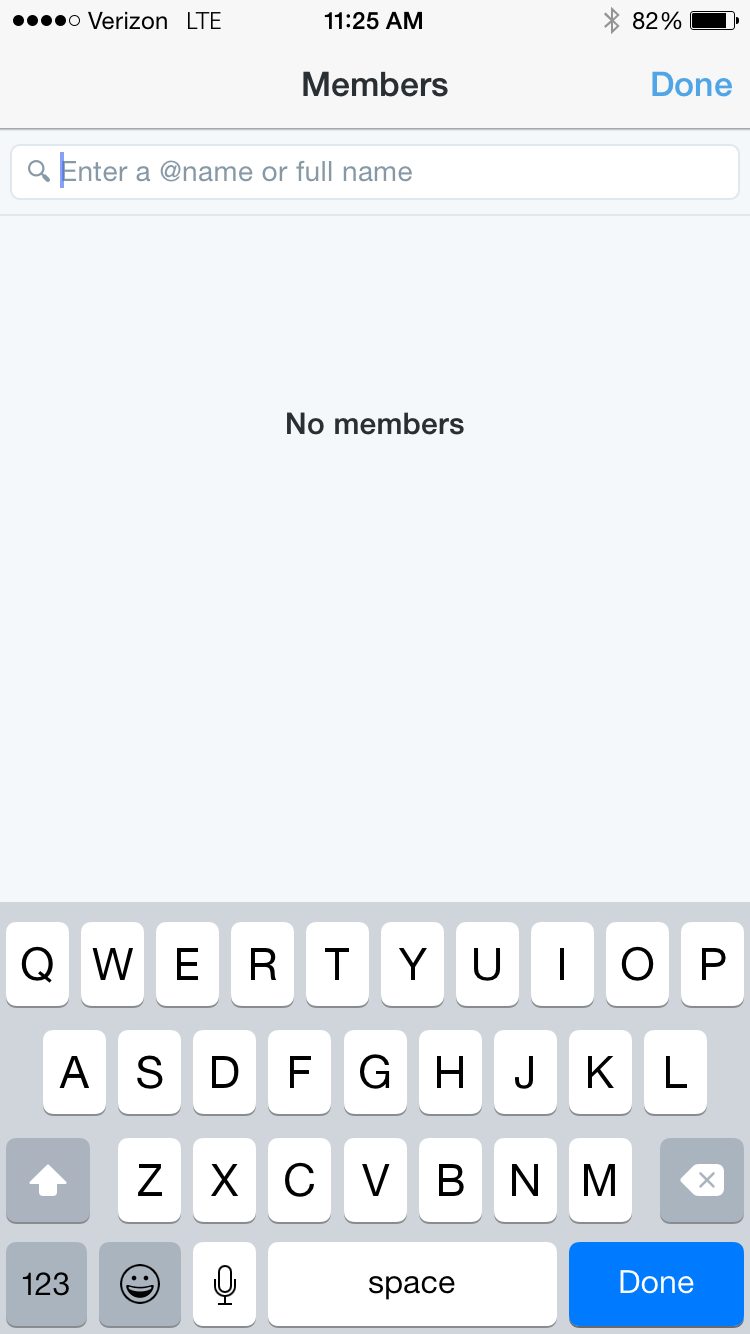
Task: Tap the blue Done keyboard key
Action: pos(656,1283)
